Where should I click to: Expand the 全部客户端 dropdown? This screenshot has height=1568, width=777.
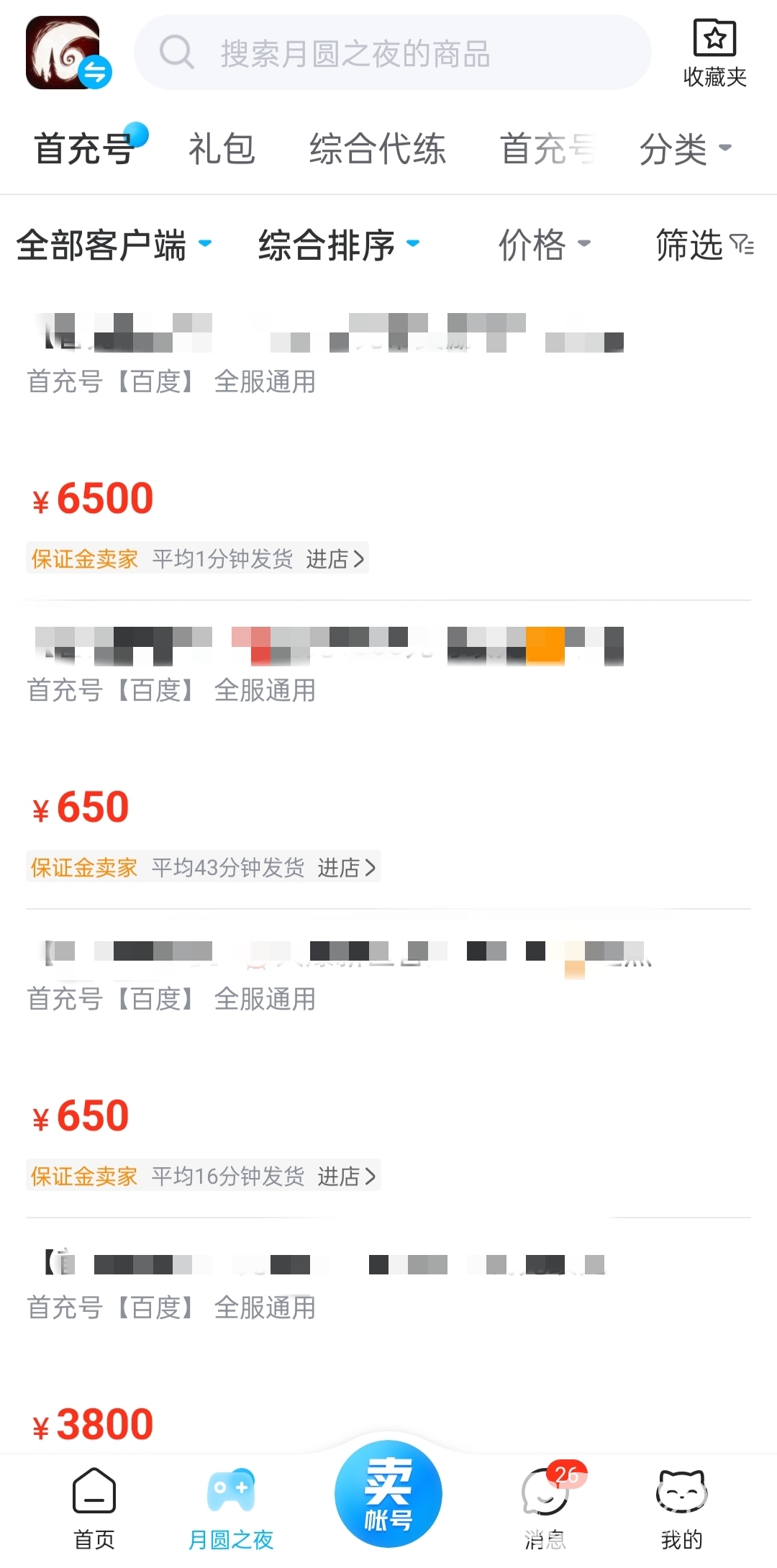[x=114, y=245]
